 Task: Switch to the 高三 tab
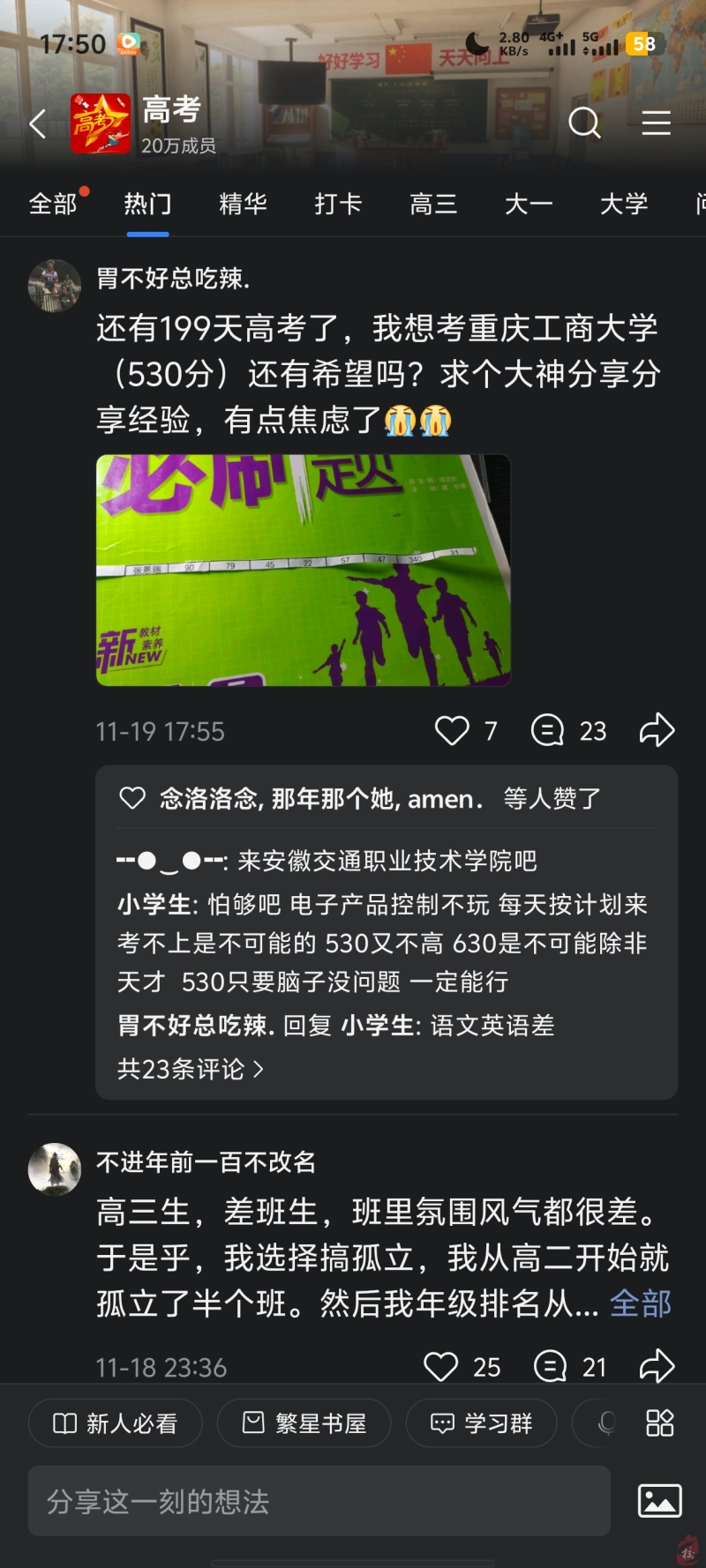point(433,204)
